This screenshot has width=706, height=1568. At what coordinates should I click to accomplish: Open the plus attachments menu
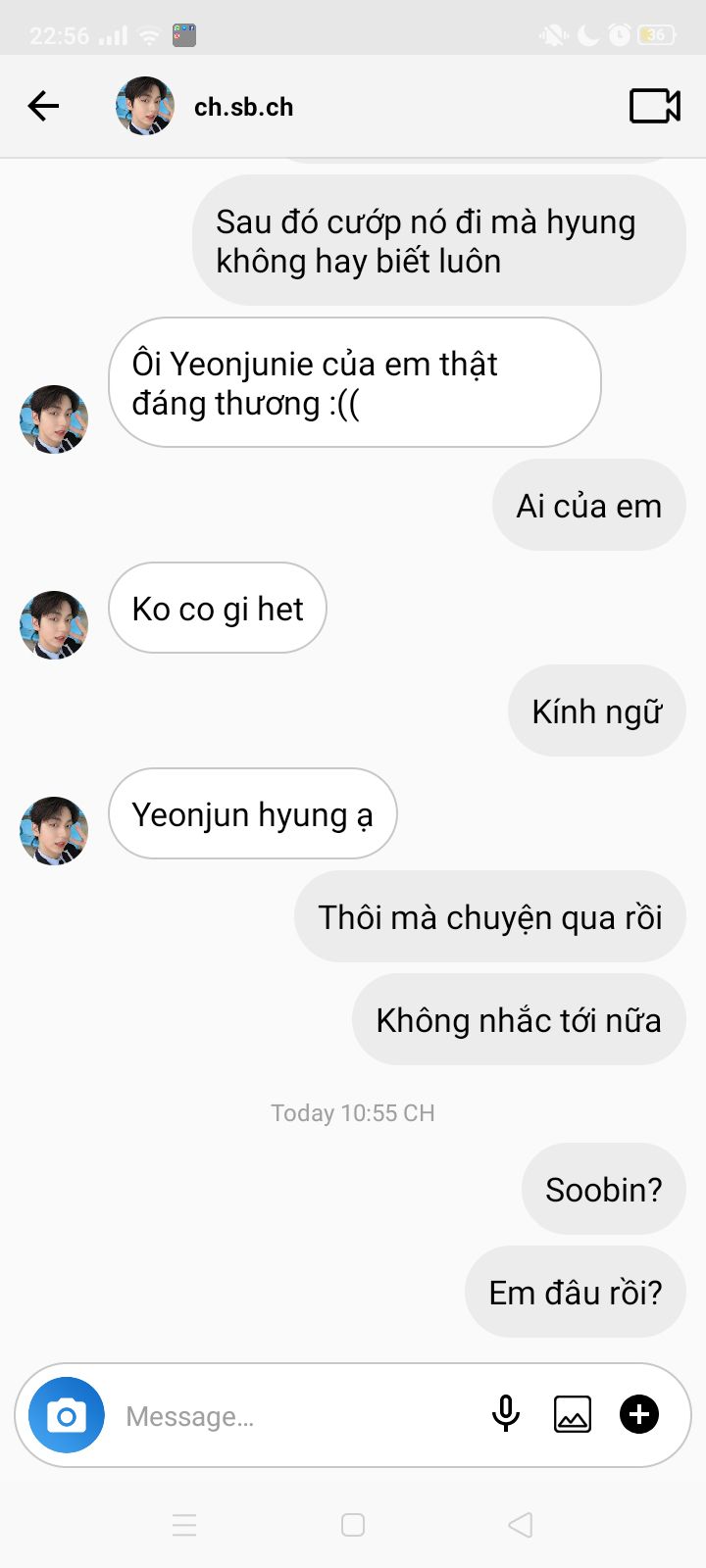click(x=639, y=1414)
